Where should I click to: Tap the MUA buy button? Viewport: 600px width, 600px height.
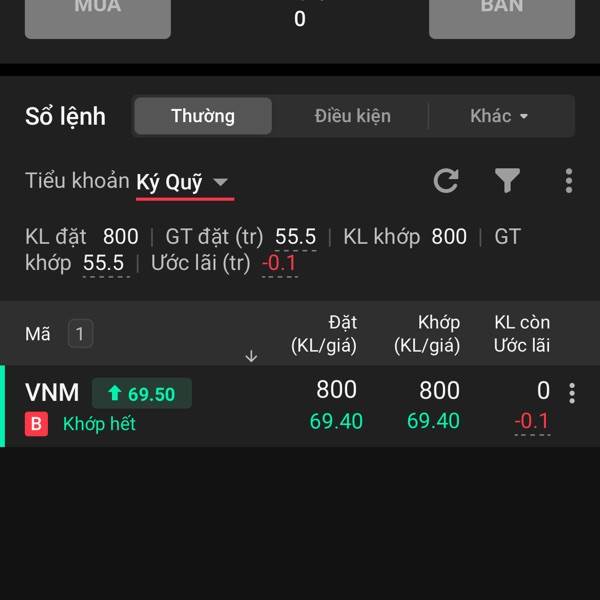pyautogui.click(x=97, y=15)
